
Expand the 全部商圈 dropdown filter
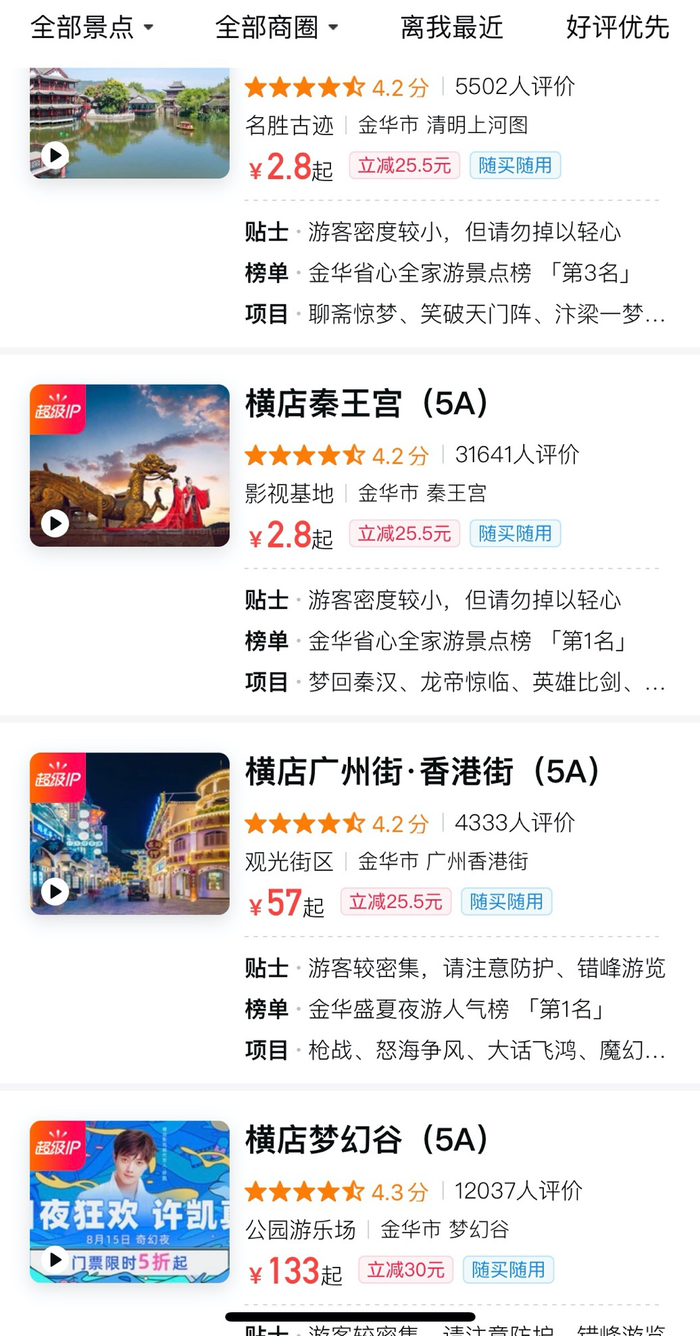point(277,27)
